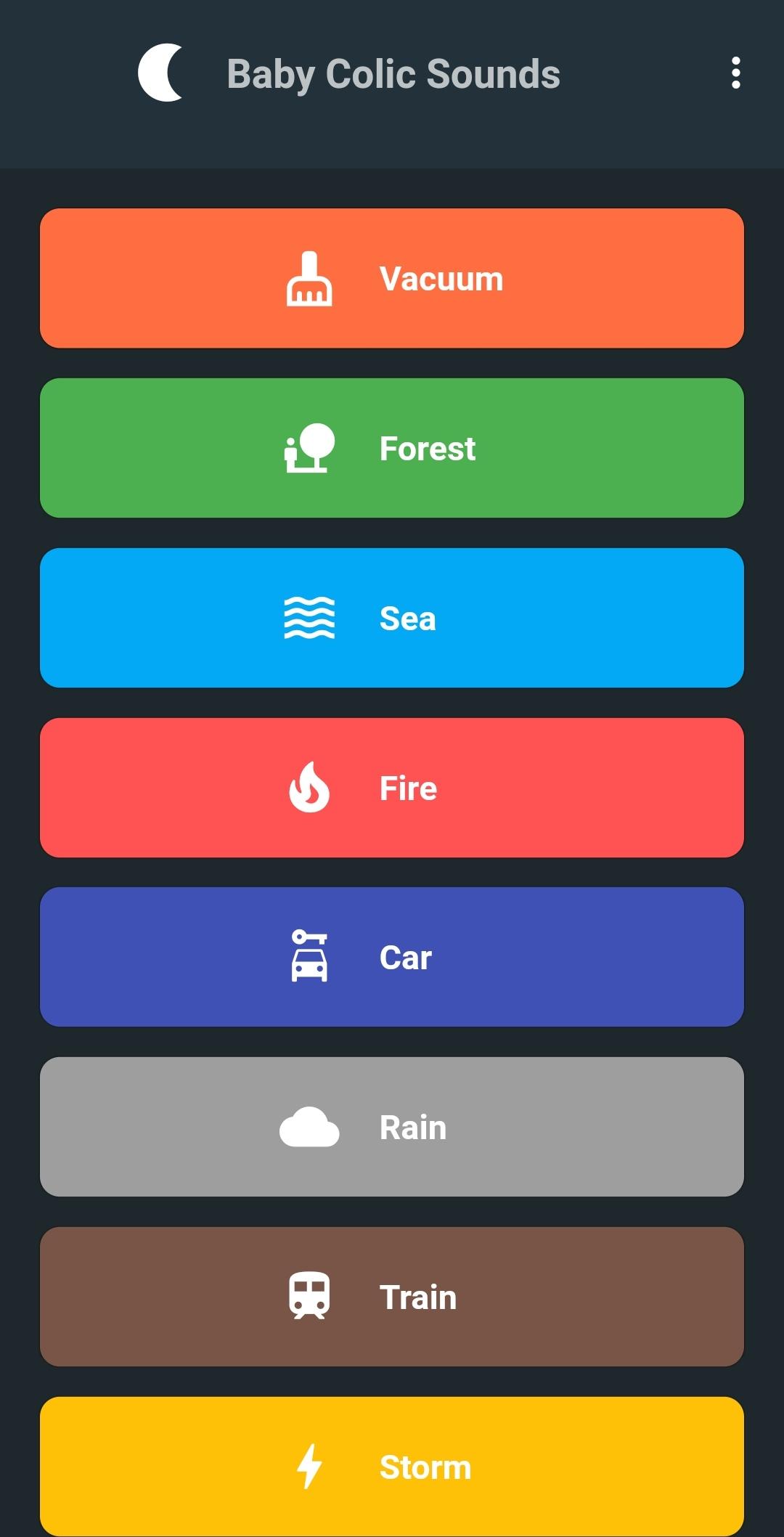
Task: Tap the Car sound button
Action: (392, 957)
